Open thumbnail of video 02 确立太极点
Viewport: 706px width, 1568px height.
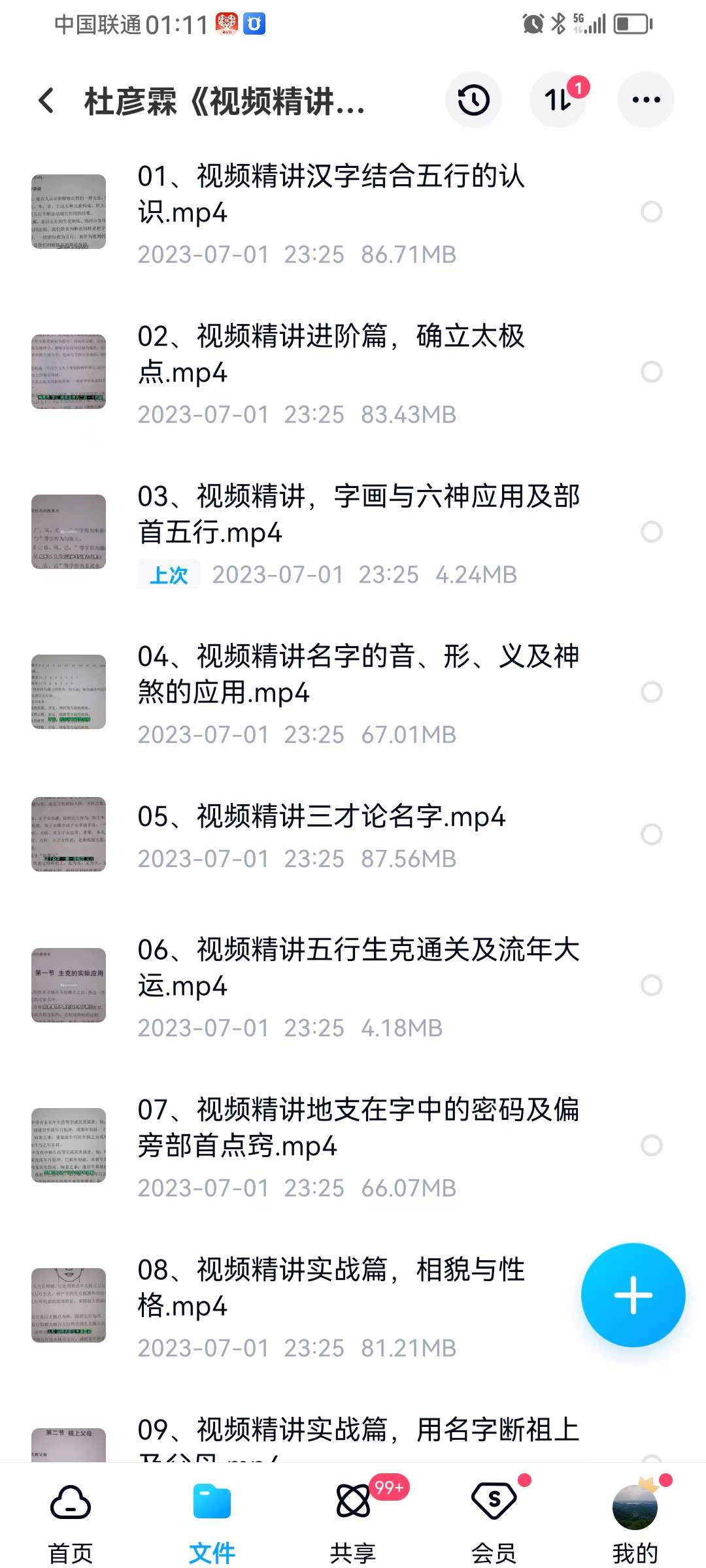[68, 370]
